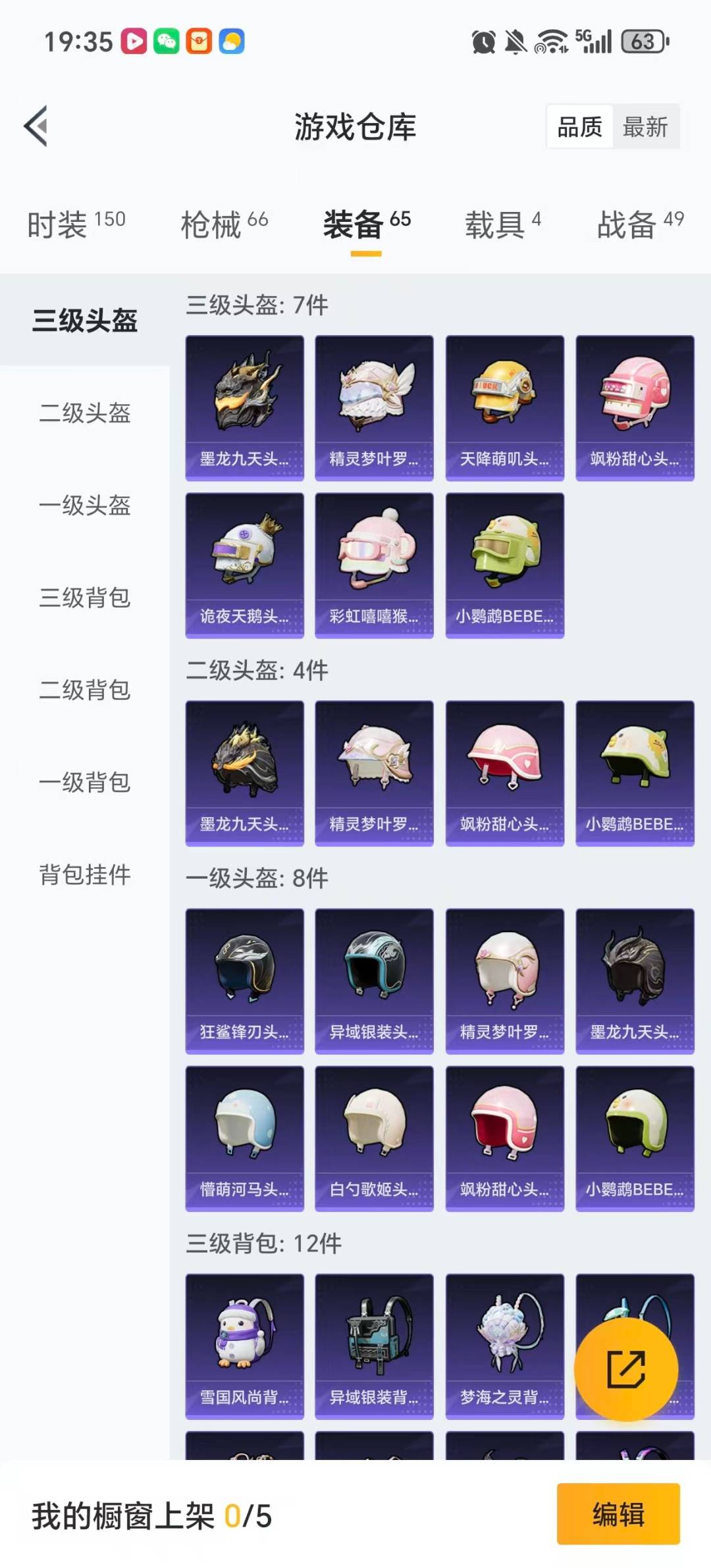Select the 二级背包 category
711x1568 pixels.
(x=85, y=690)
